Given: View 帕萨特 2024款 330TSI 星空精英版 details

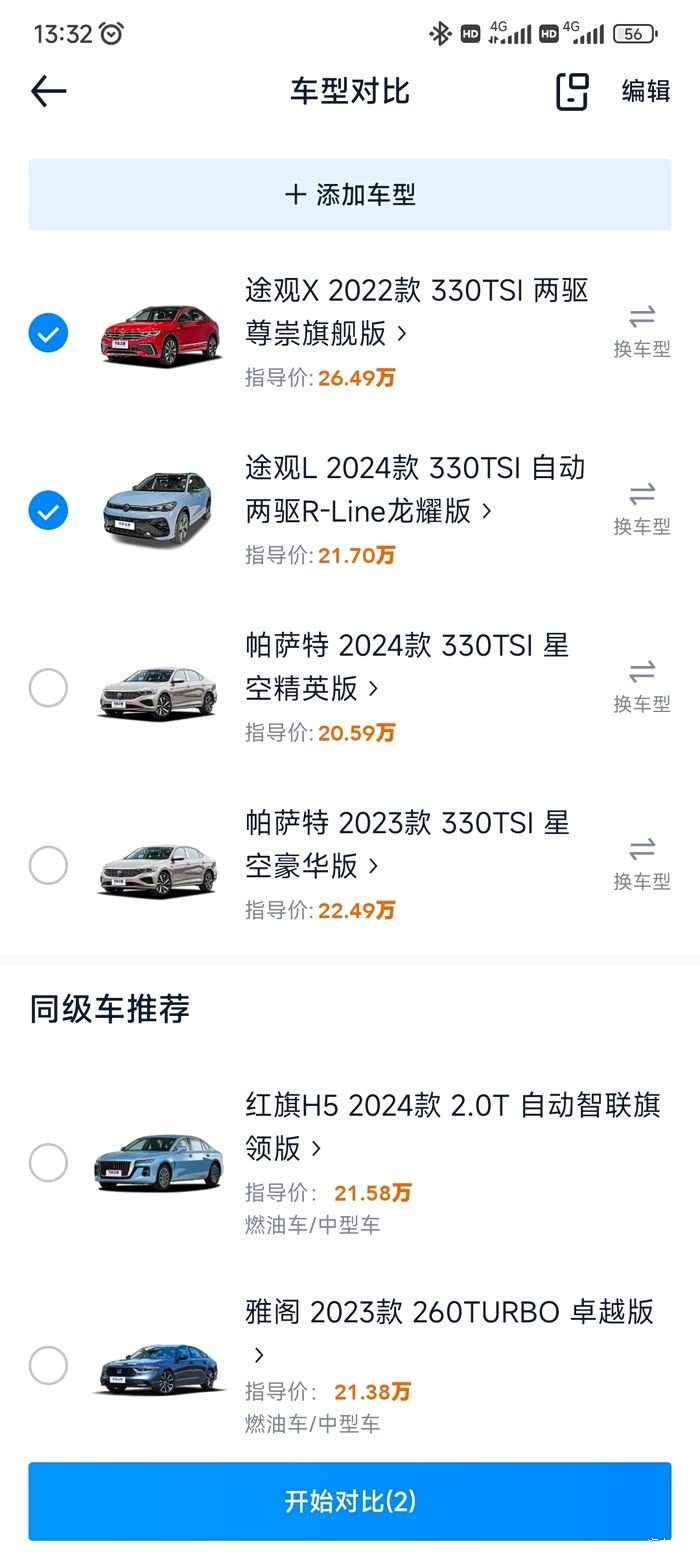Looking at the screenshot, I should coord(406,666).
